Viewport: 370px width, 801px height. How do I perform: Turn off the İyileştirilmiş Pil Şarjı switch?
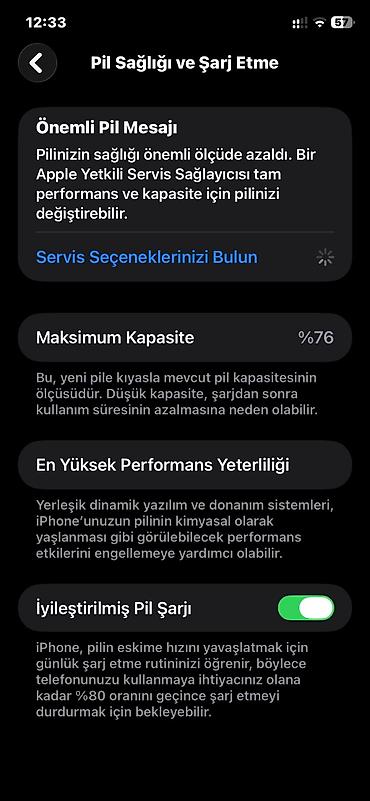306,608
